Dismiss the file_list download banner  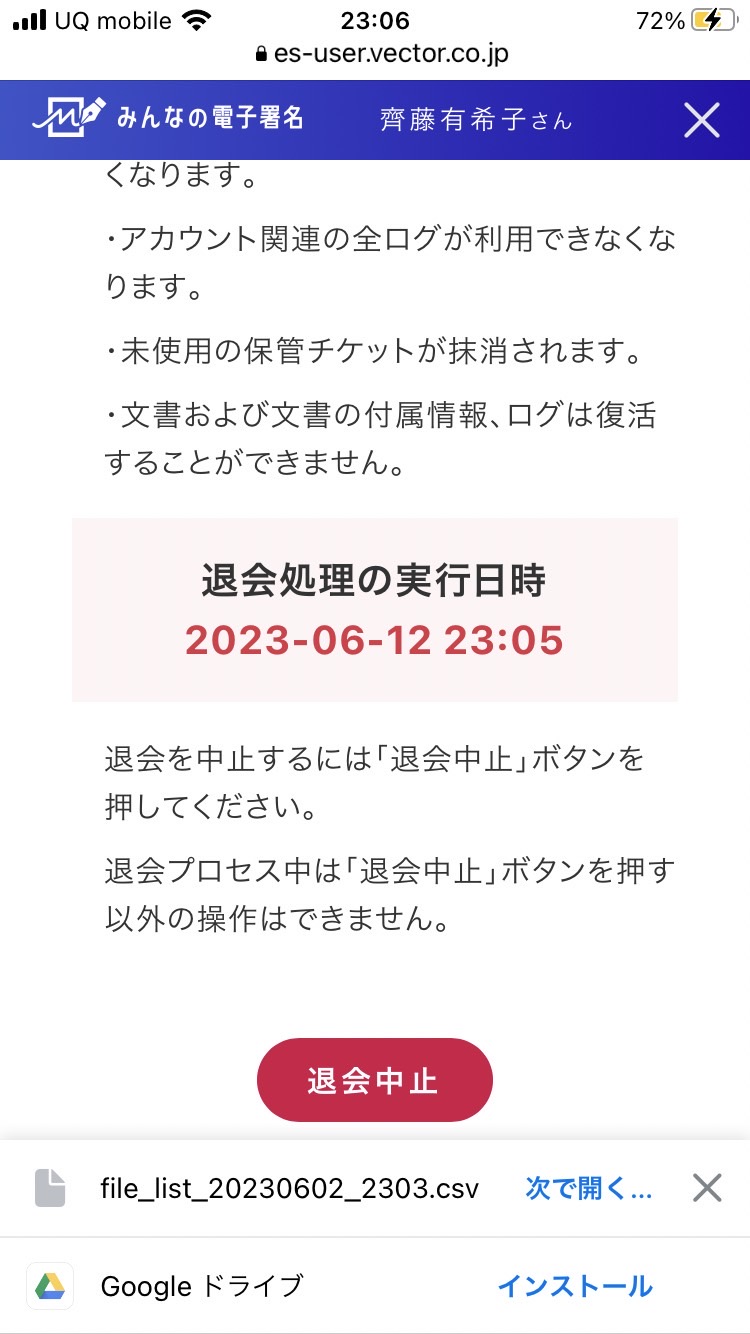click(707, 1188)
